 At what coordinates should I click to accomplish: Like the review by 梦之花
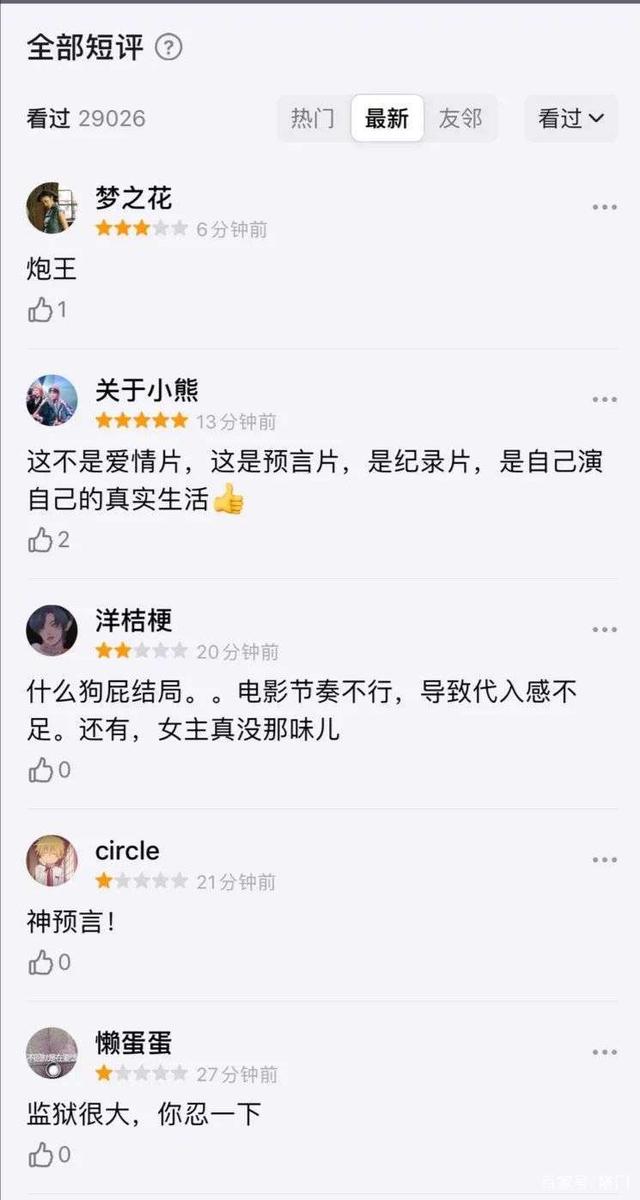pos(41,311)
